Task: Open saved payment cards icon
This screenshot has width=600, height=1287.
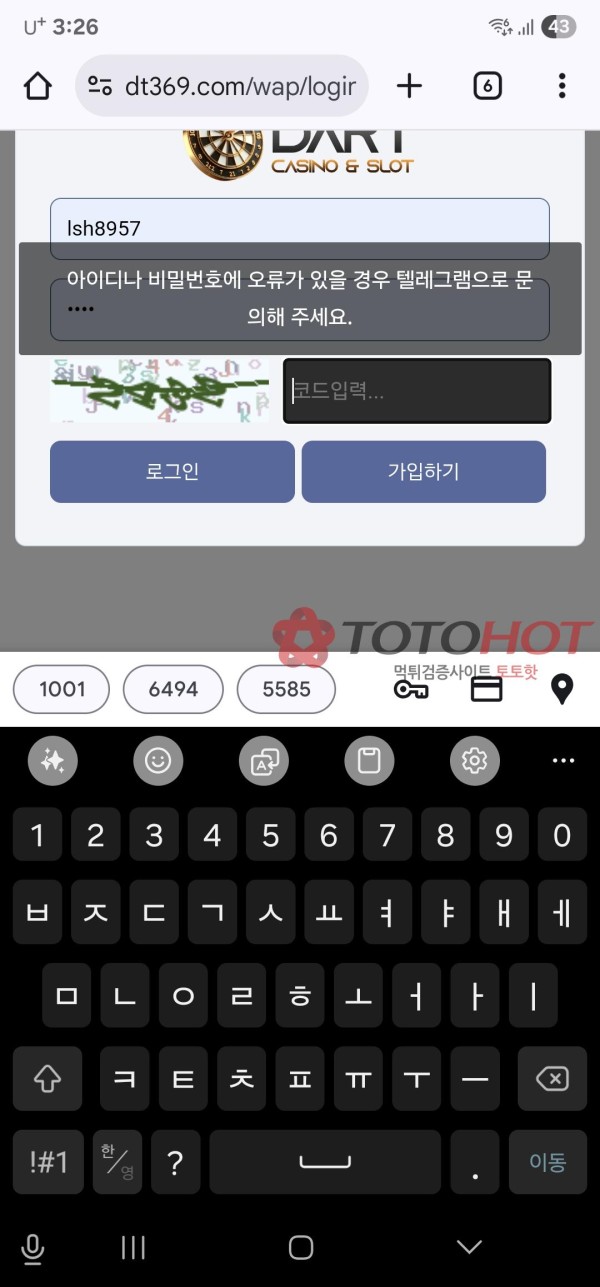Action: 486,689
